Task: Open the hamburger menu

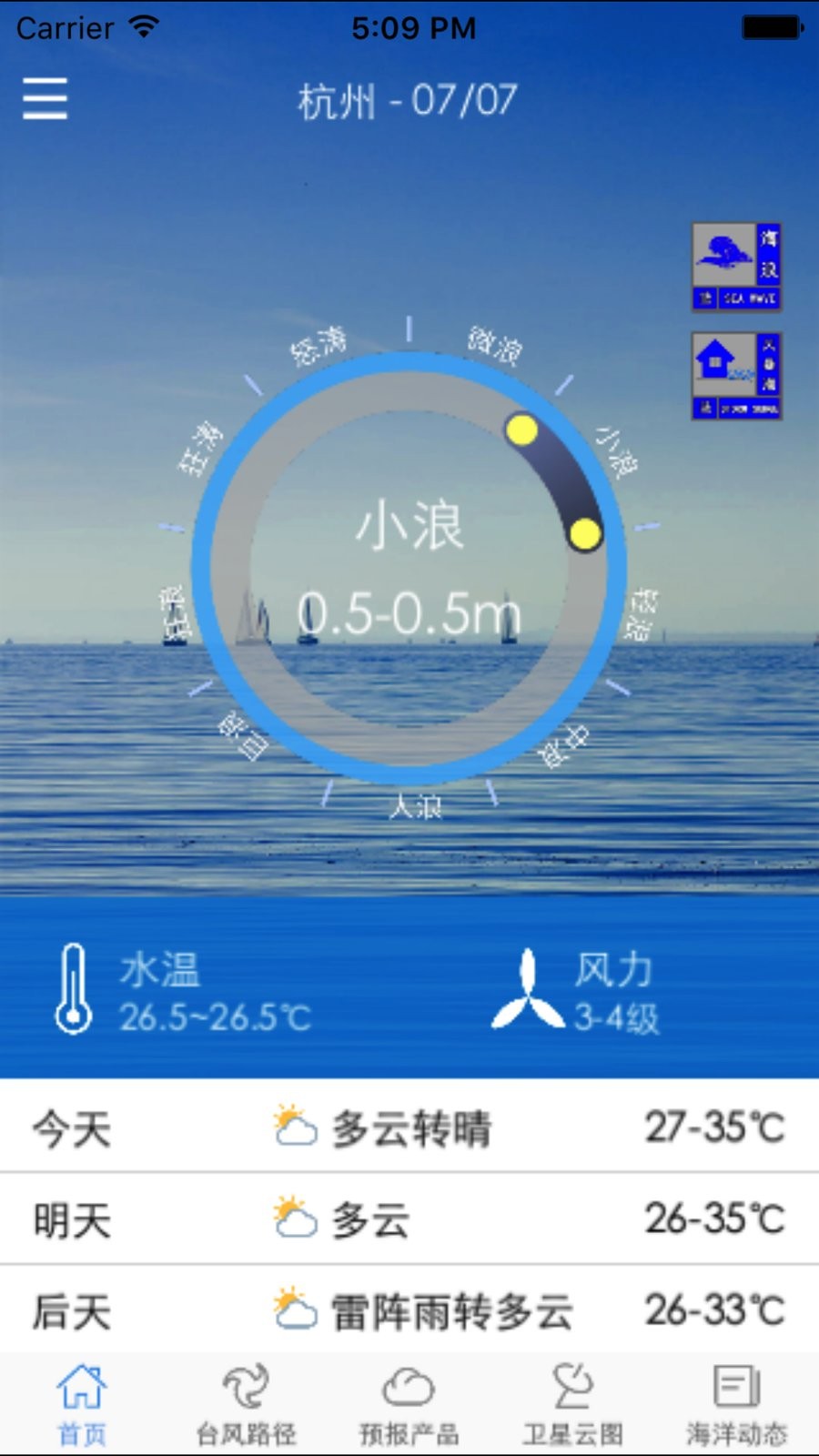Action: click(45, 98)
